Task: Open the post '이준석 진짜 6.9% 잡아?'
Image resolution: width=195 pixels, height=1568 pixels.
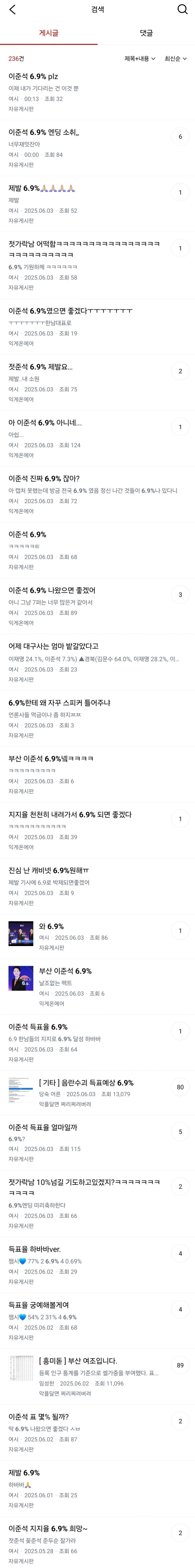Action: (44, 478)
